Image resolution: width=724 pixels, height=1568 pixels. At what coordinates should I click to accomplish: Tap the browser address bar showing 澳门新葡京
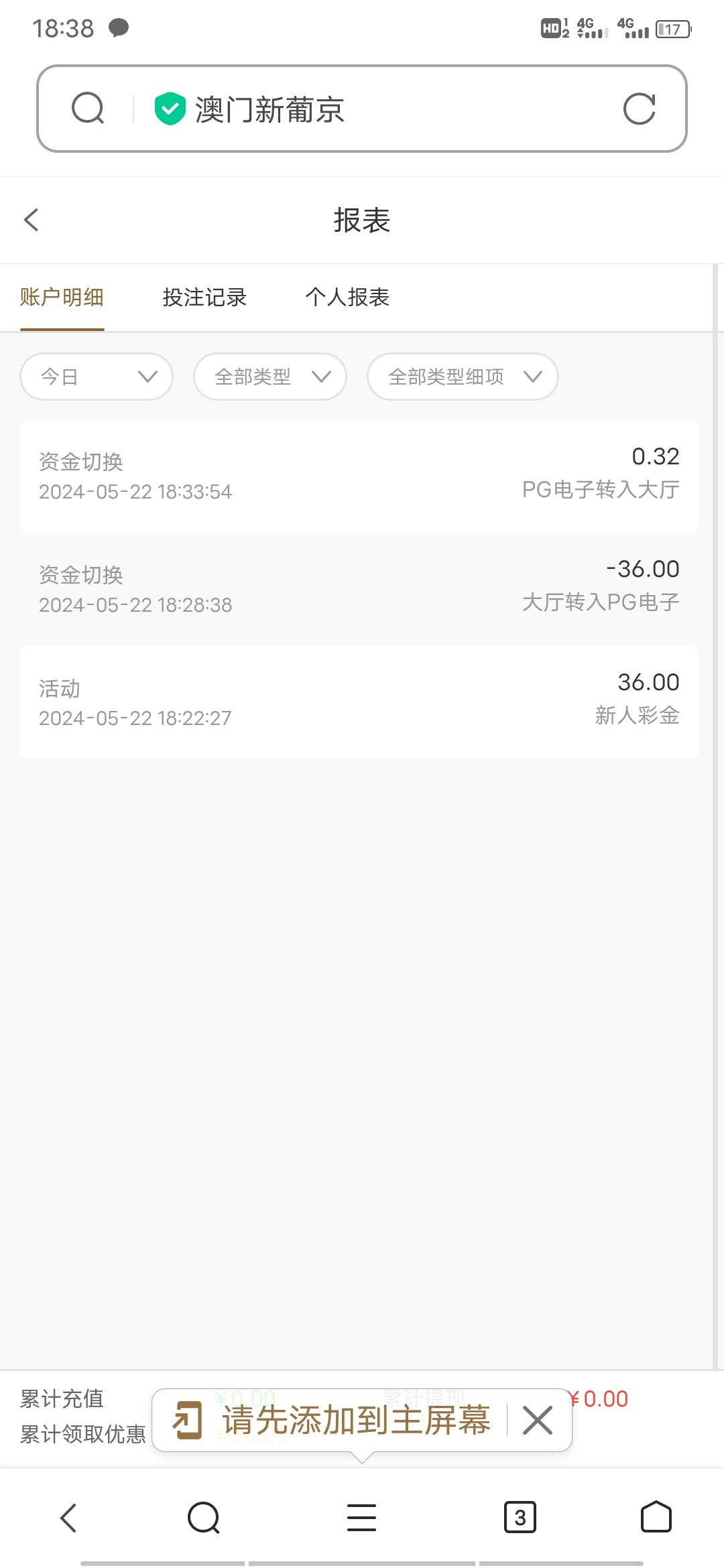click(x=362, y=109)
